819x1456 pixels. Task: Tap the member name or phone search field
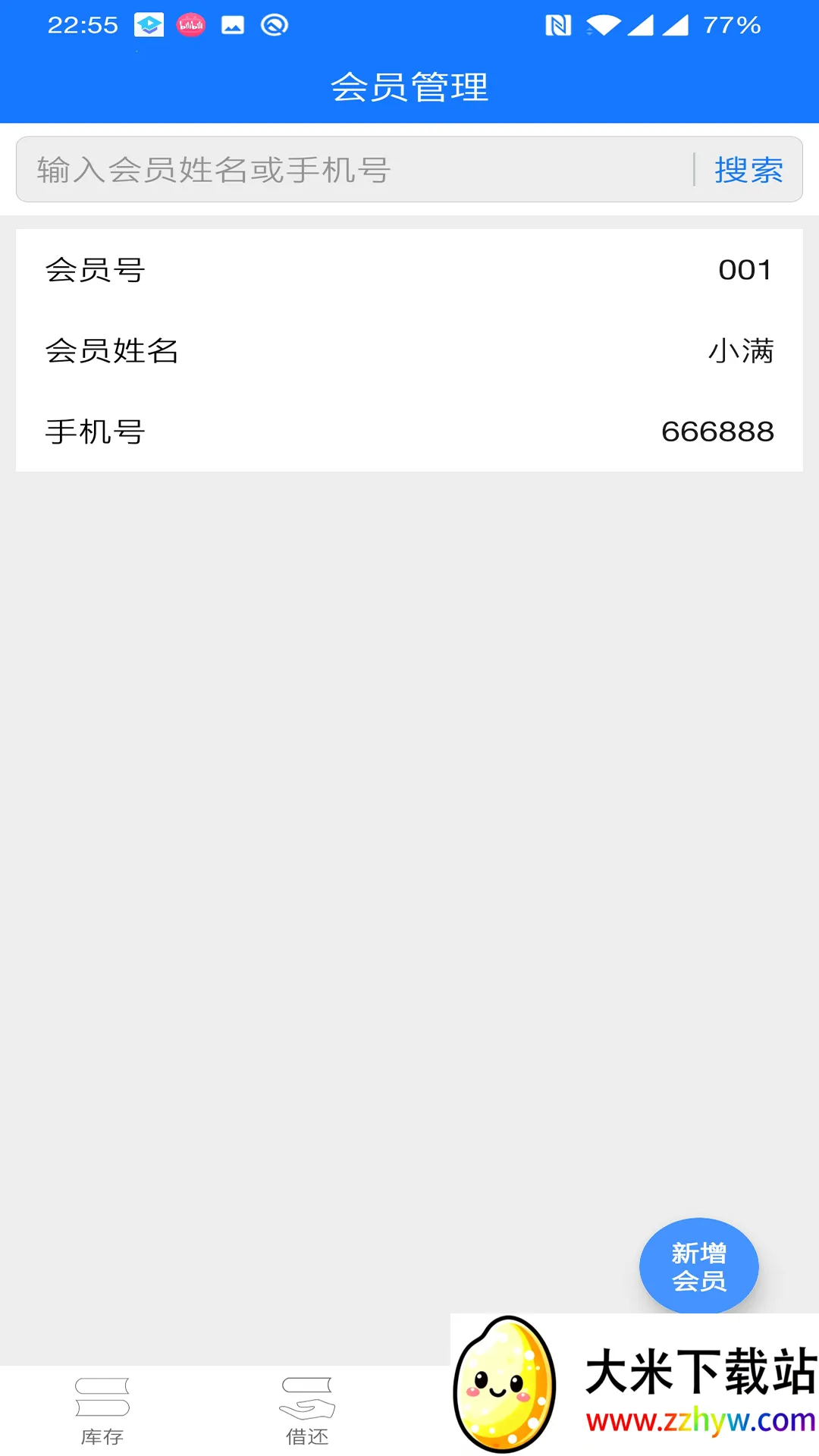pos(356,170)
